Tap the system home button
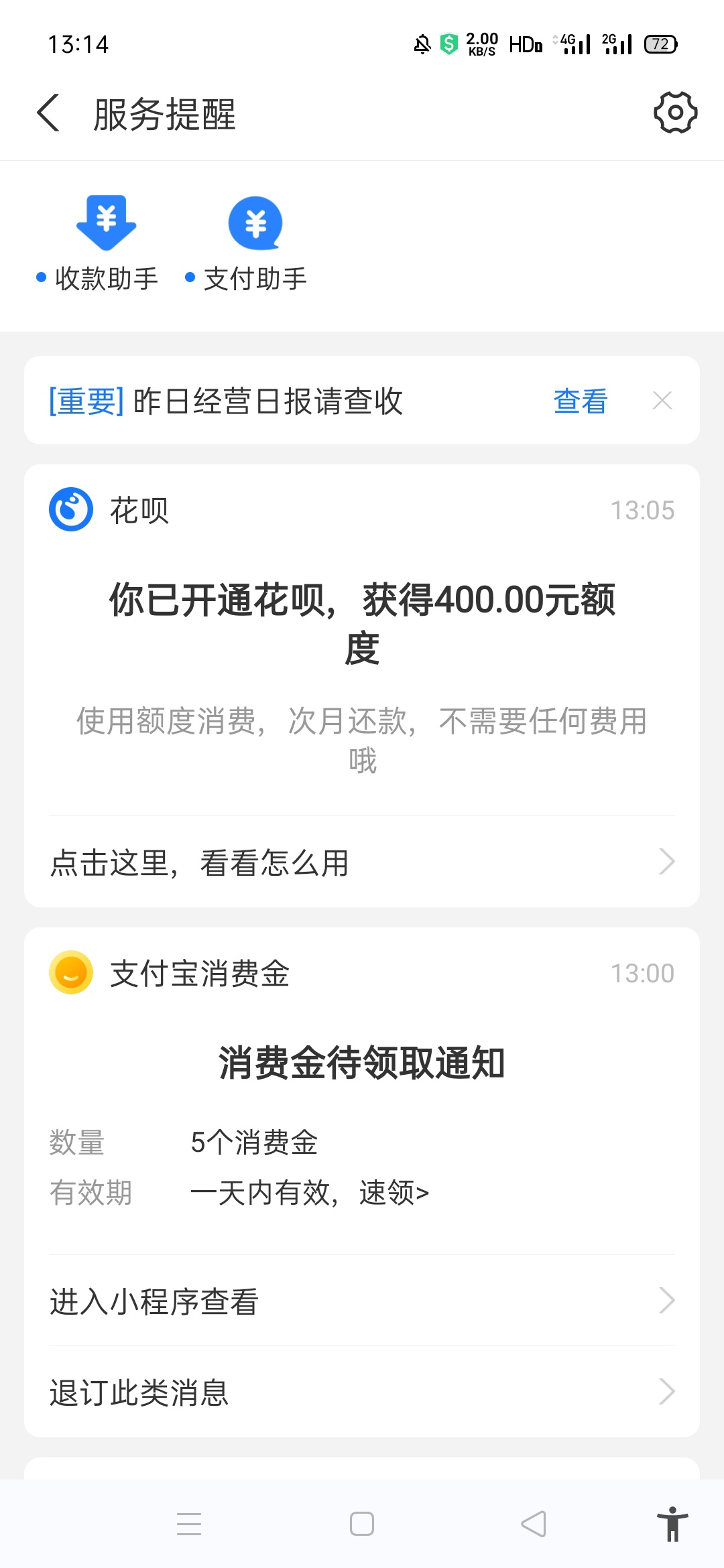This screenshot has height=1568, width=724. pos(362,1524)
